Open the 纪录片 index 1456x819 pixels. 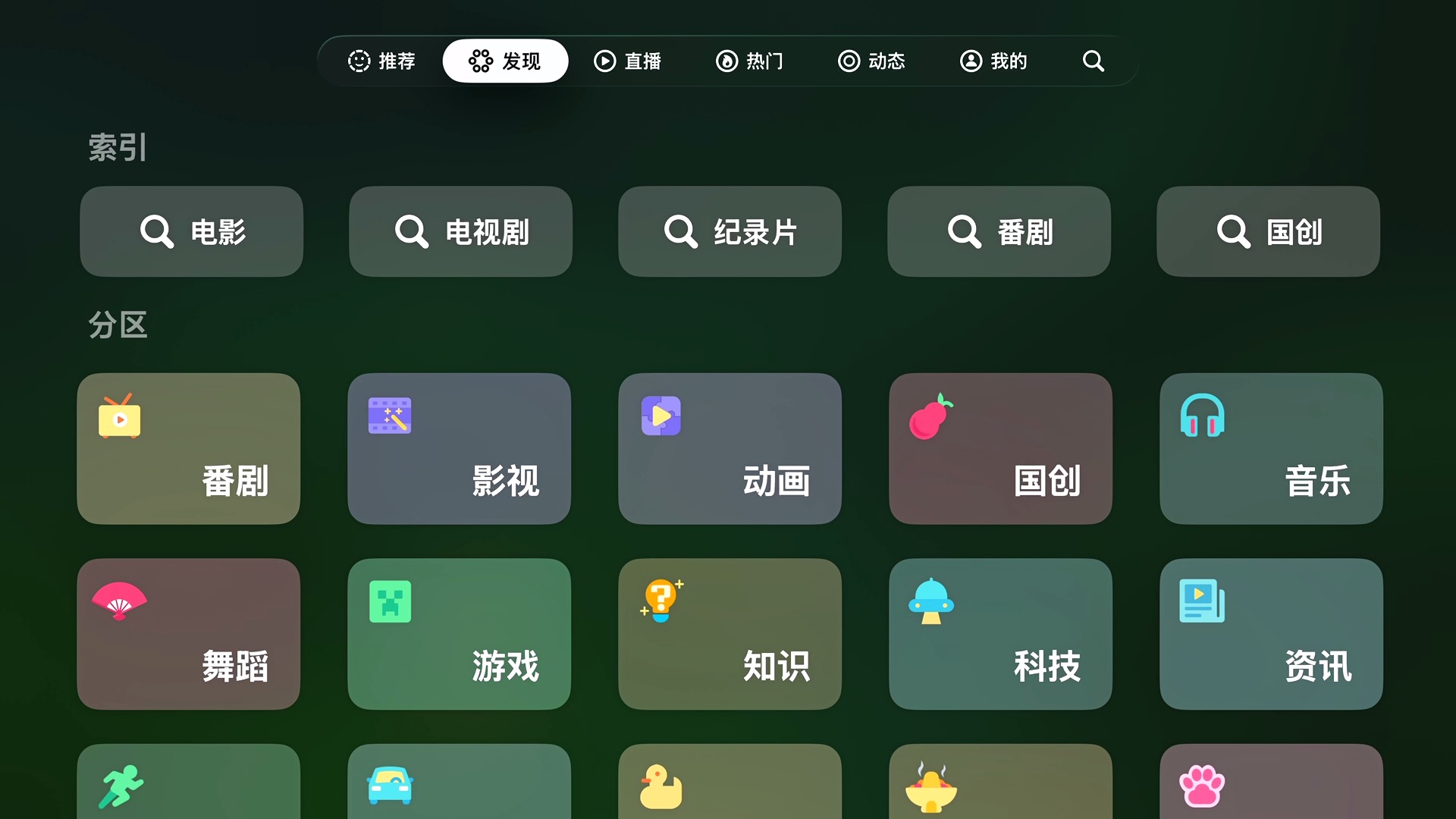(730, 231)
